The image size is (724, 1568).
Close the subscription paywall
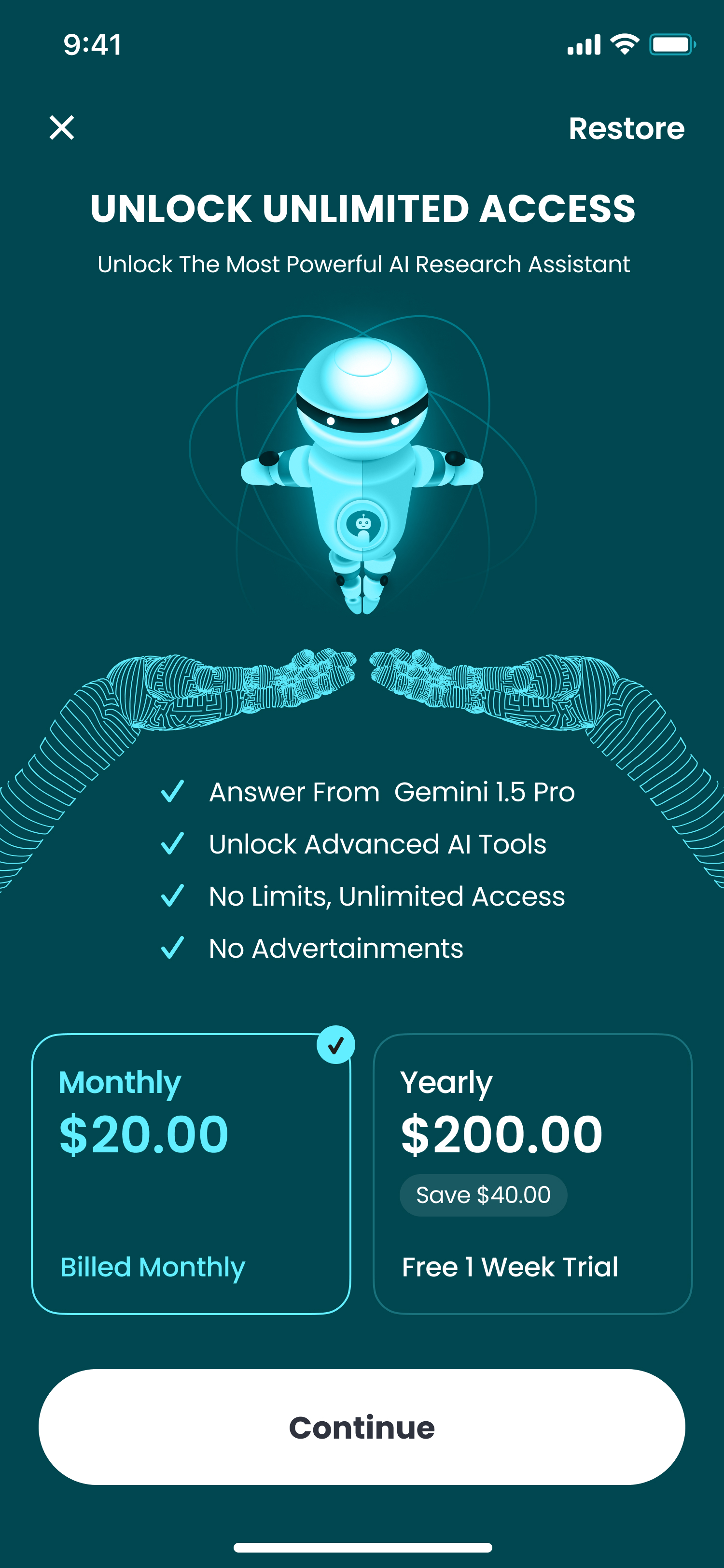[61, 128]
